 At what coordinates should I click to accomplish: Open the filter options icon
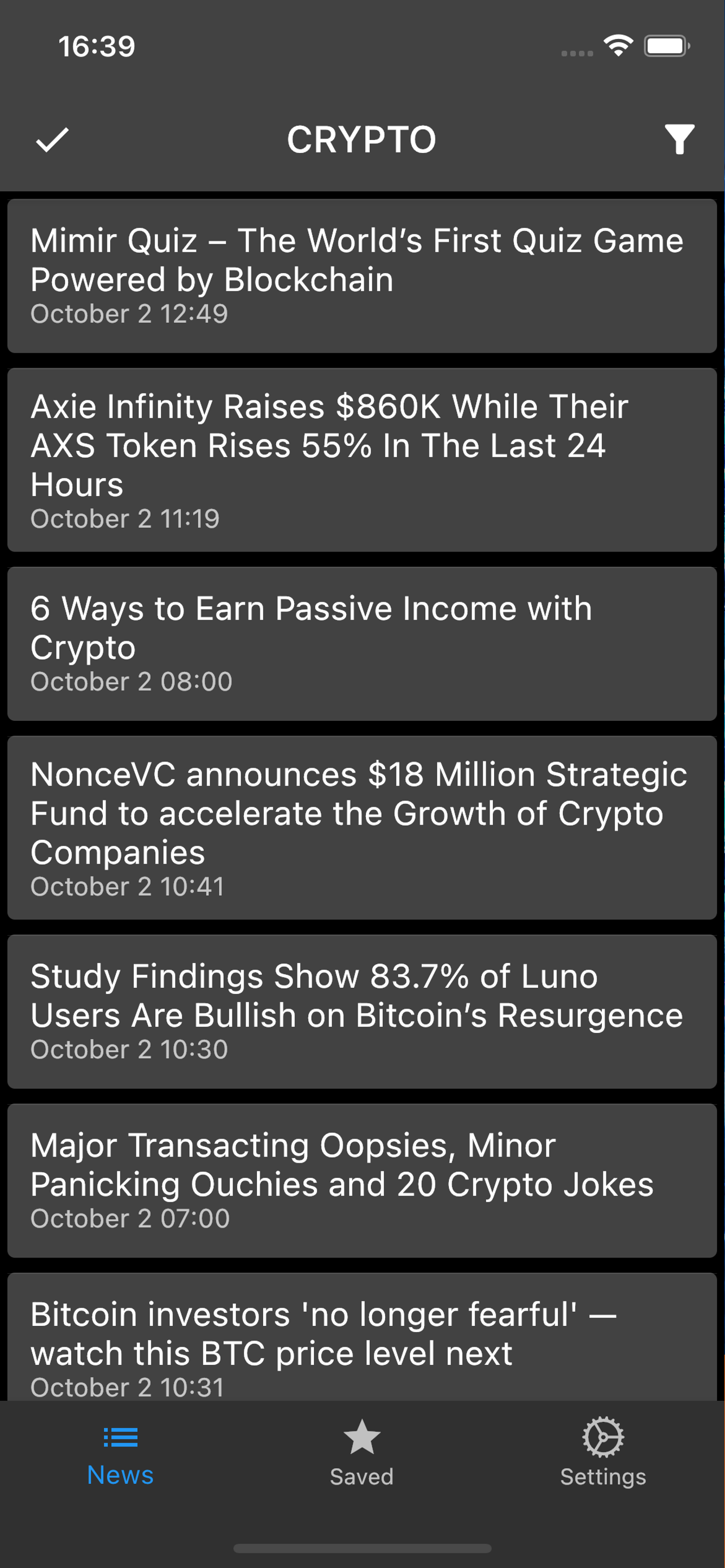pyautogui.click(x=678, y=140)
